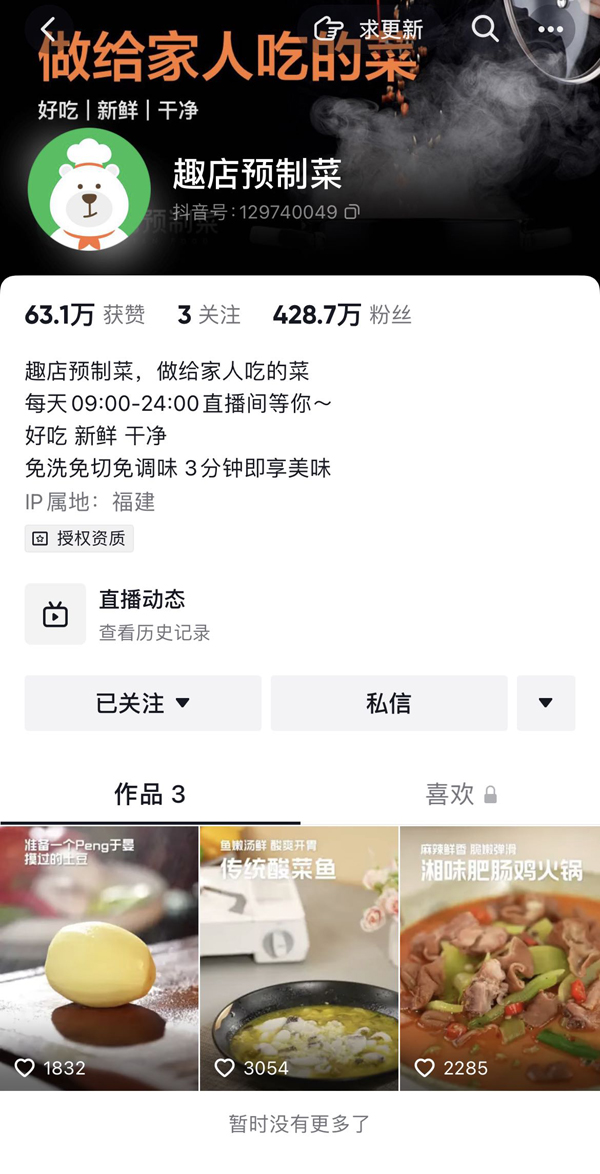
Task: Tap the 已关注 following button
Action: 143,703
